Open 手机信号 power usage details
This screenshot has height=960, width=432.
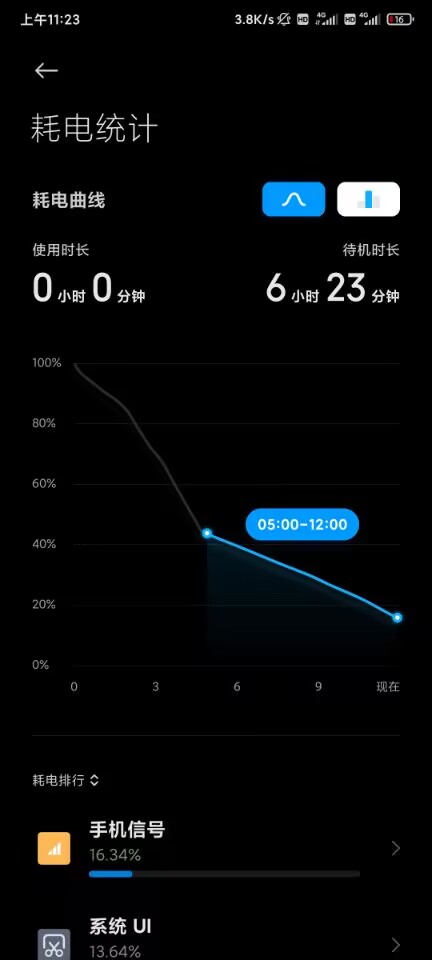pyautogui.click(x=216, y=849)
